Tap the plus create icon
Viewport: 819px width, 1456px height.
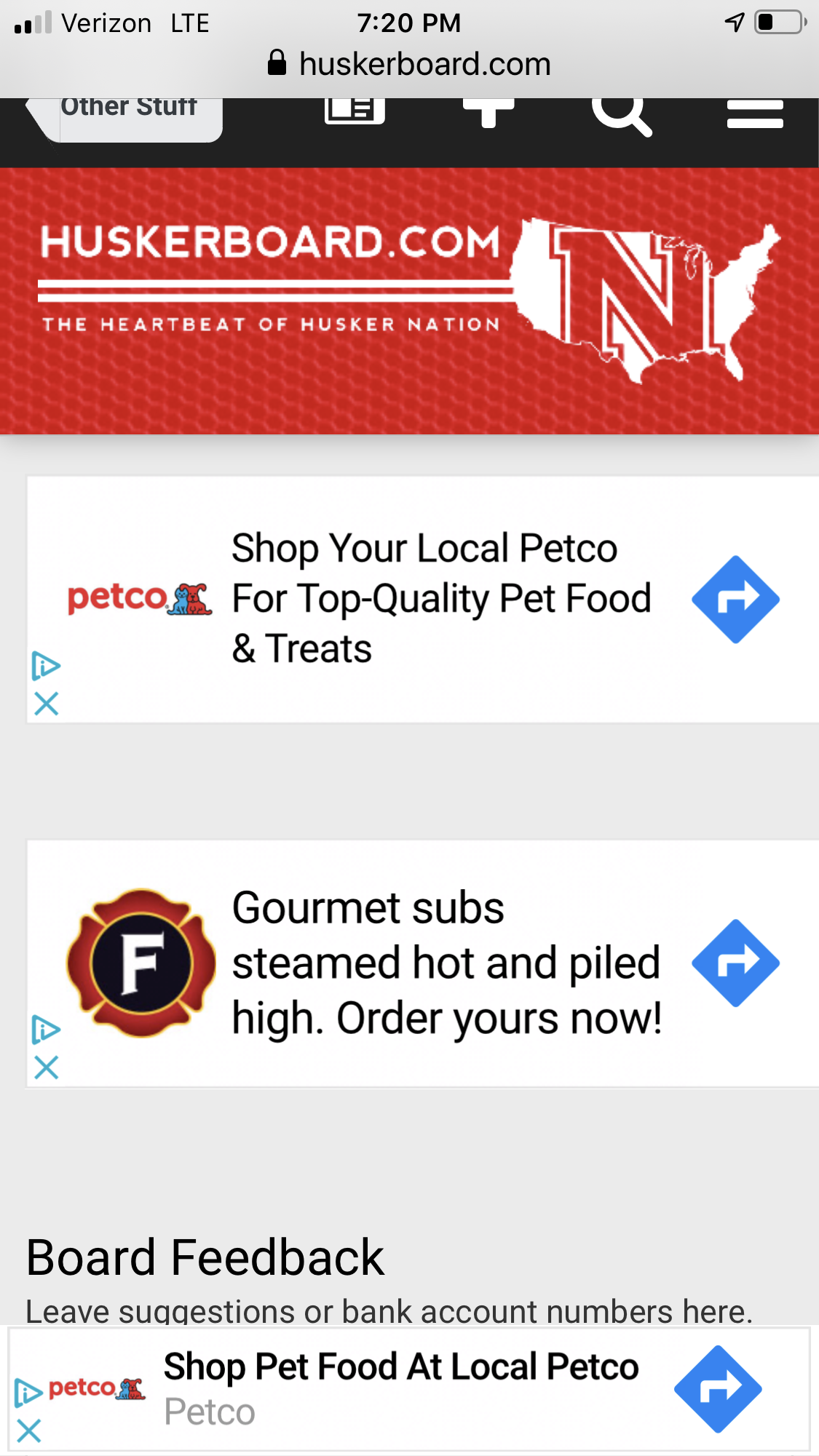(488, 113)
